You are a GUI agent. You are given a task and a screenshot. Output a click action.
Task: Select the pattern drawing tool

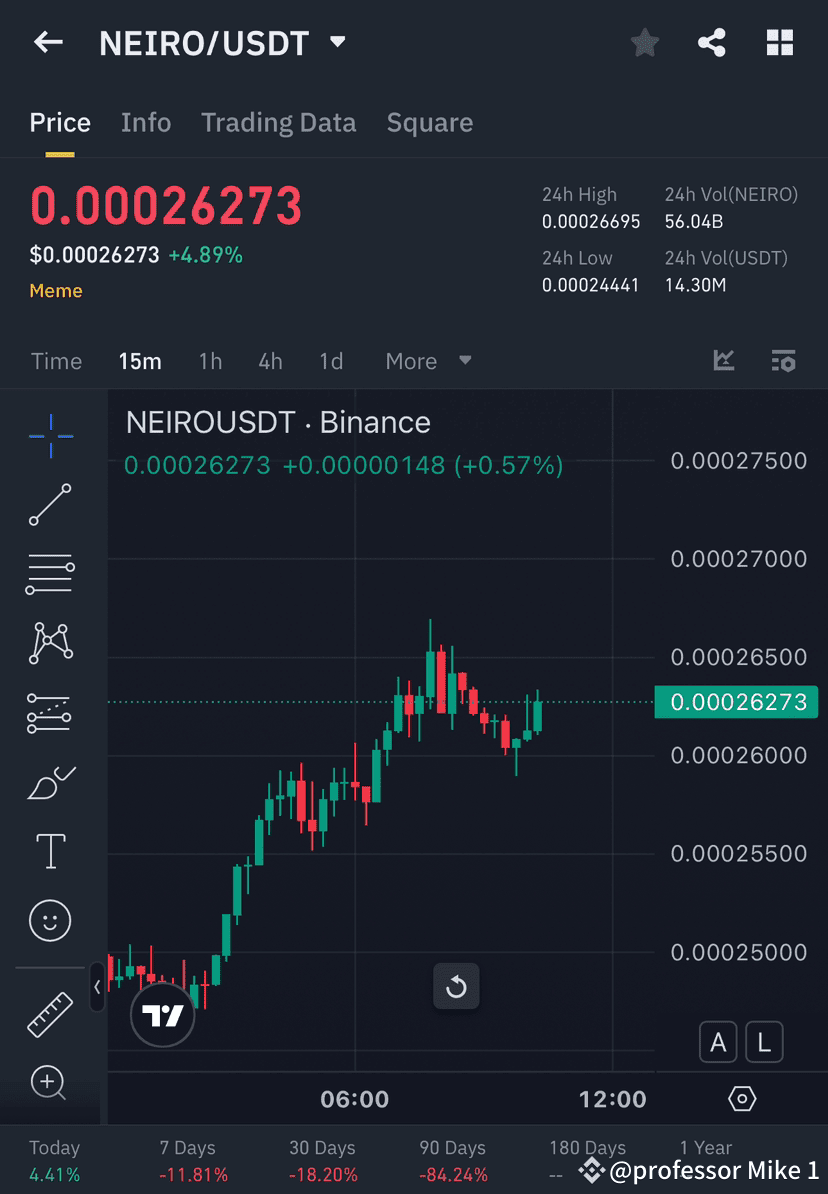50,643
